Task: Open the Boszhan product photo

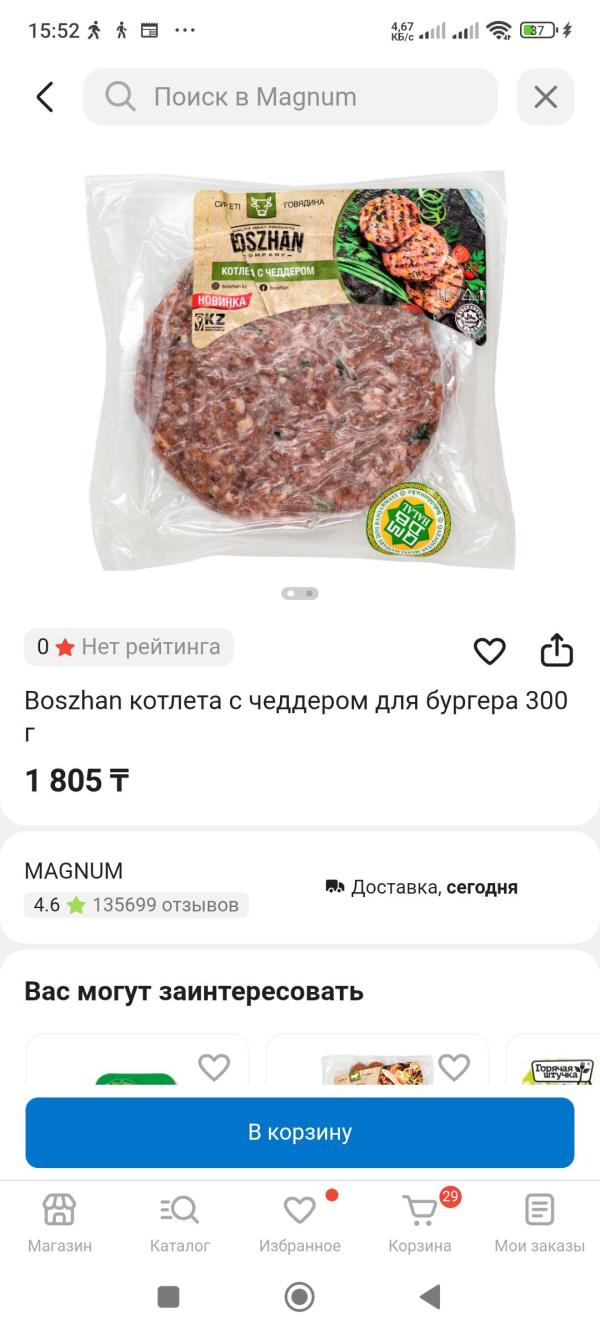Action: (300, 370)
